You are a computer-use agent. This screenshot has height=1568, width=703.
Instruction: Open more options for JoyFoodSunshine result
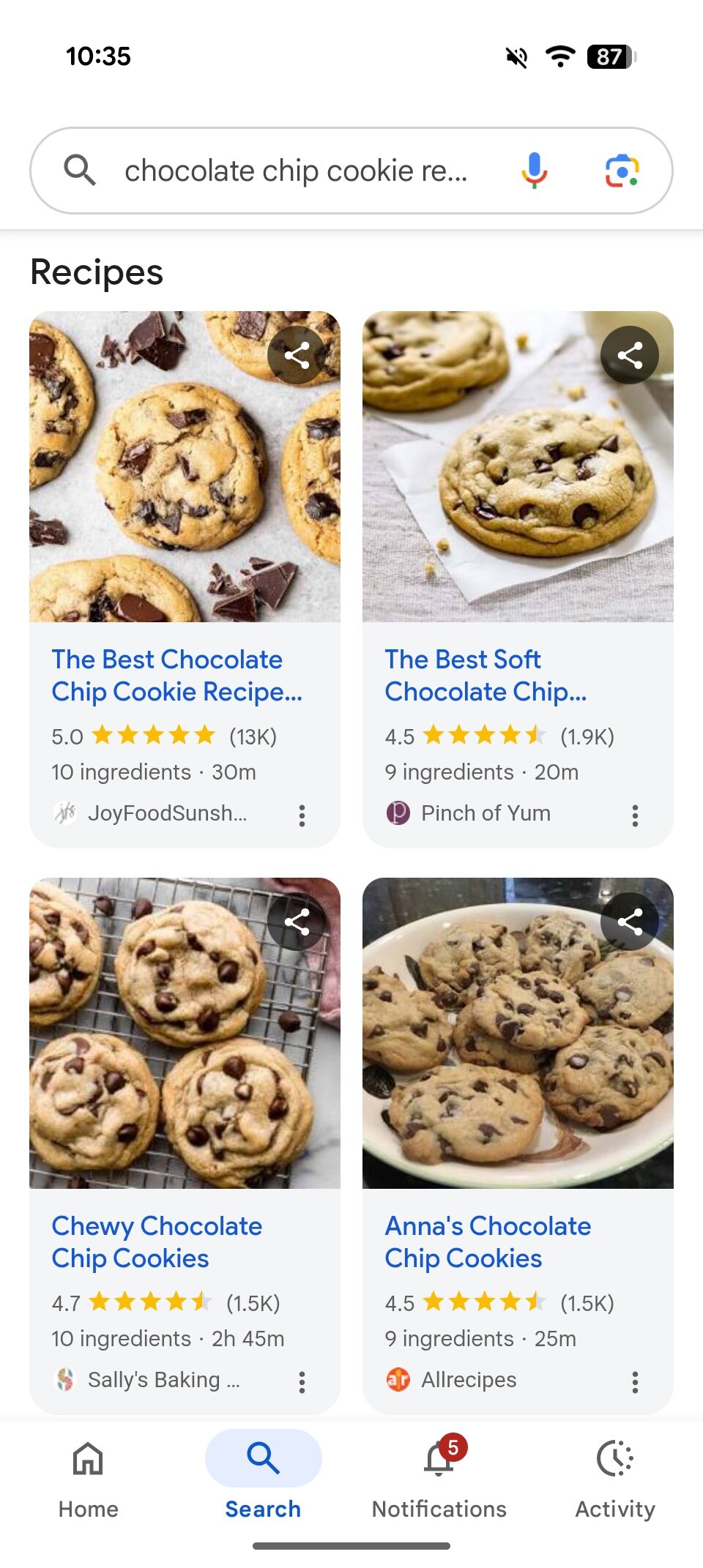pos(302,815)
